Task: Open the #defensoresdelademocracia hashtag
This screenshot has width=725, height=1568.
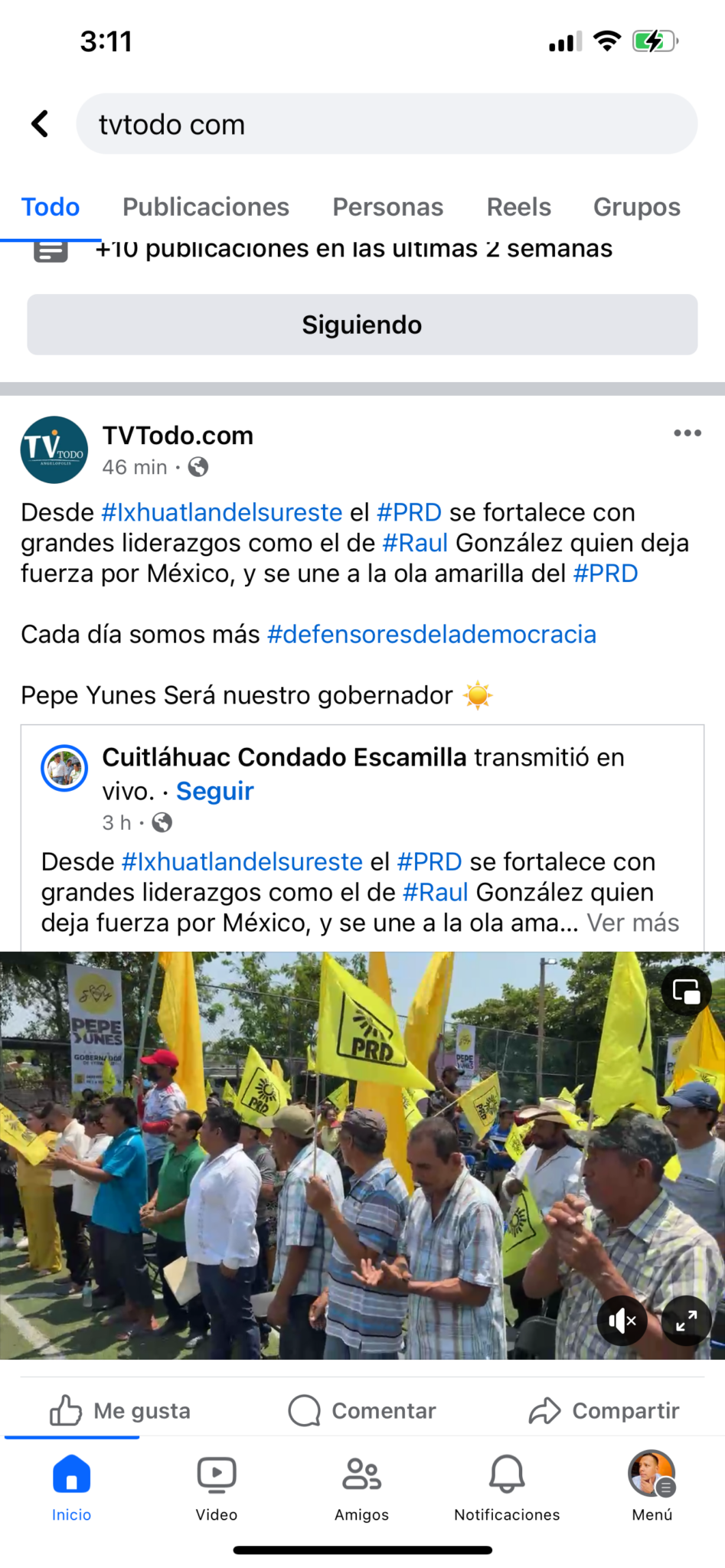Action: click(x=432, y=634)
